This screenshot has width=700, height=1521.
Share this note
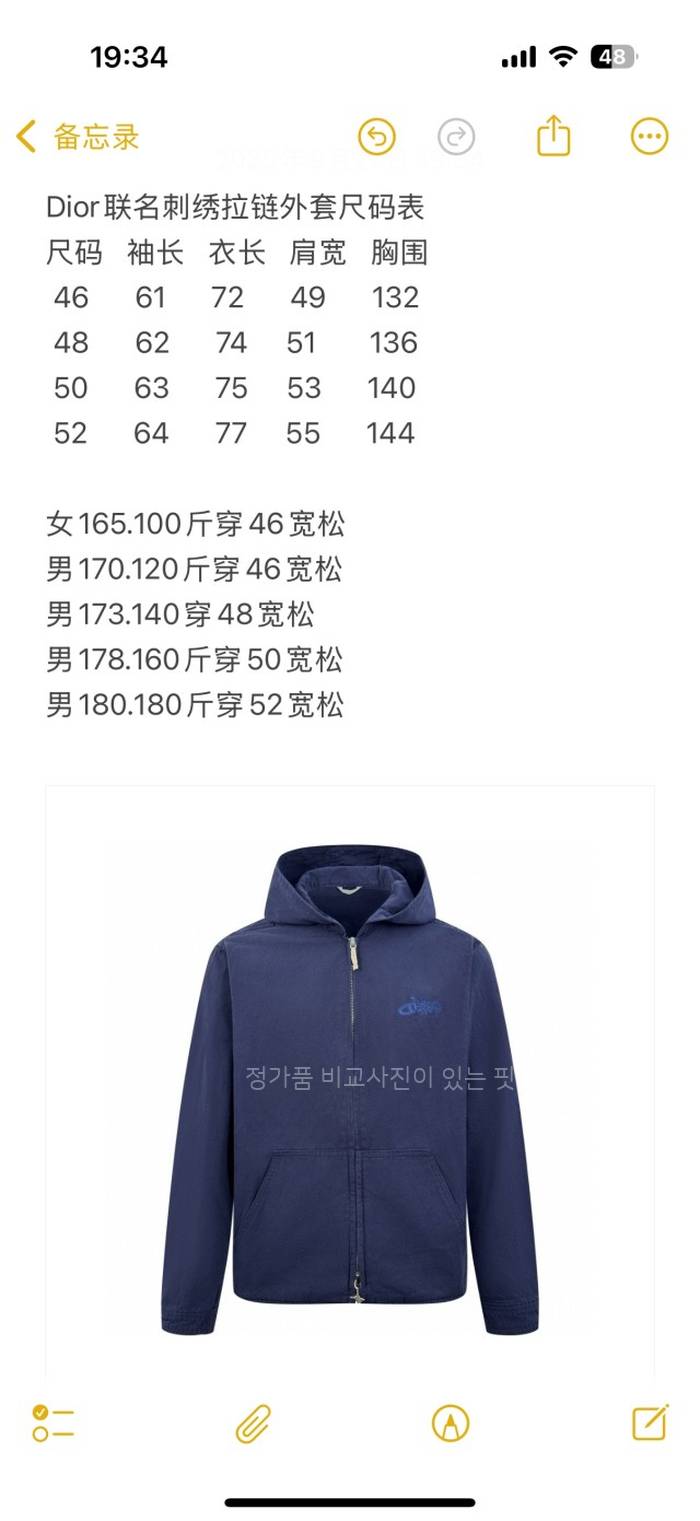(553, 136)
